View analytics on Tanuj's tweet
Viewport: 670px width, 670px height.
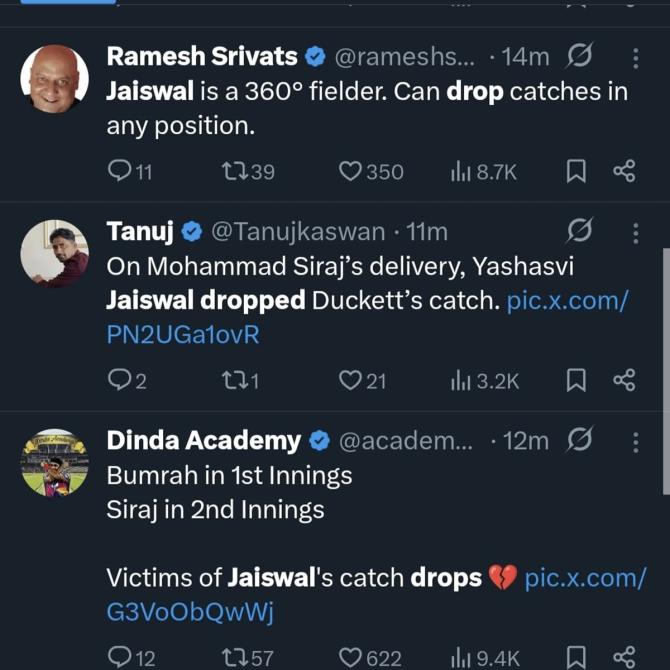[x=485, y=380]
